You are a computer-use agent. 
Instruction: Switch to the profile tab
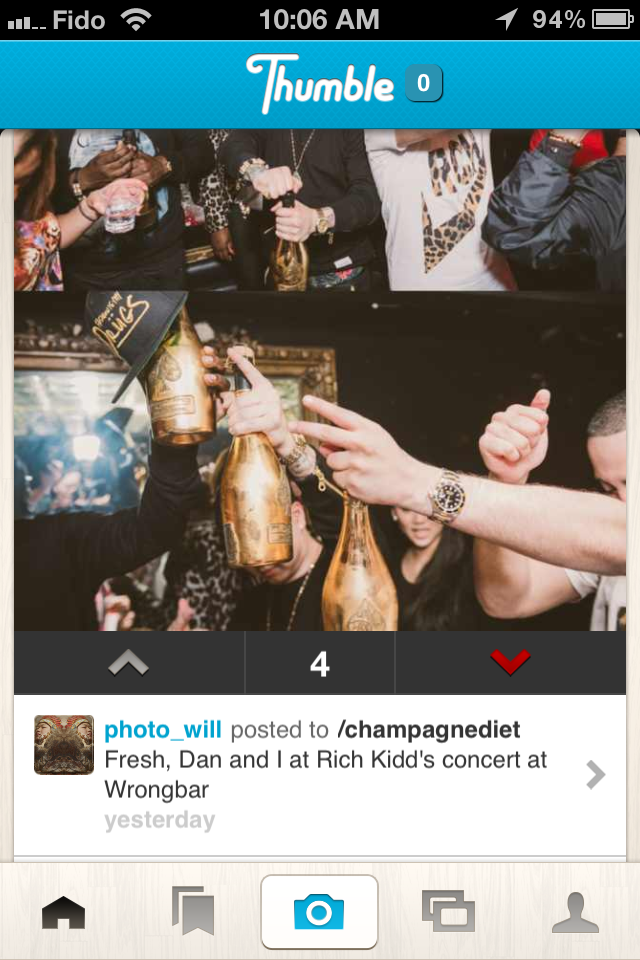[x=575, y=912]
